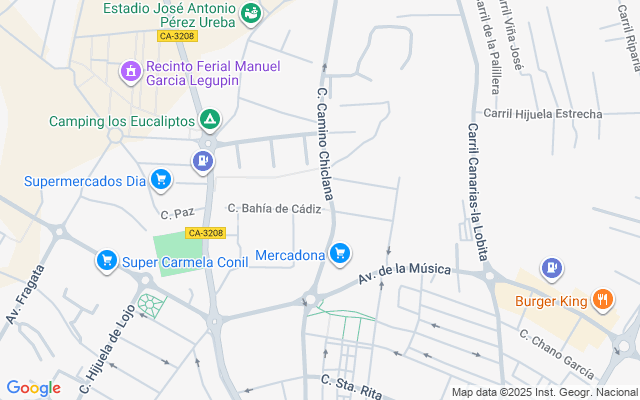This screenshot has height=400, width=640.
Task: Tap the Burger King restaurant pin
Action: click(x=602, y=298)
